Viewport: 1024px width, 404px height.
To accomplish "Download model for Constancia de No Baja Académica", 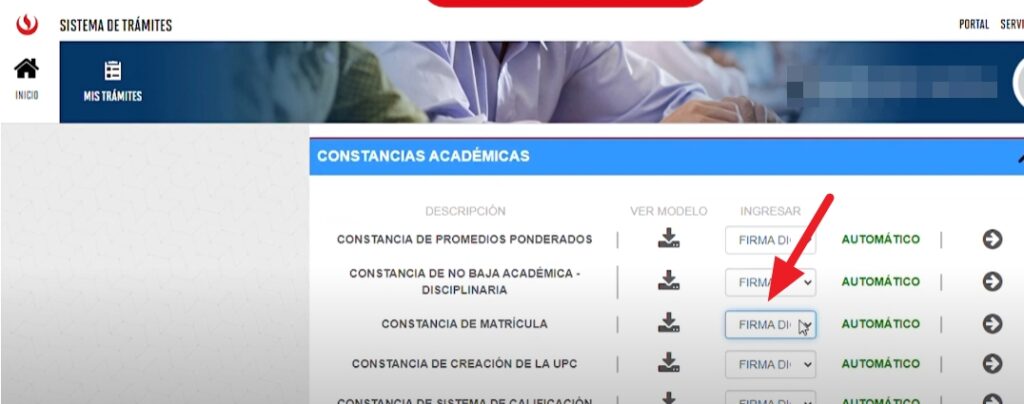I will tap(669, 282).
